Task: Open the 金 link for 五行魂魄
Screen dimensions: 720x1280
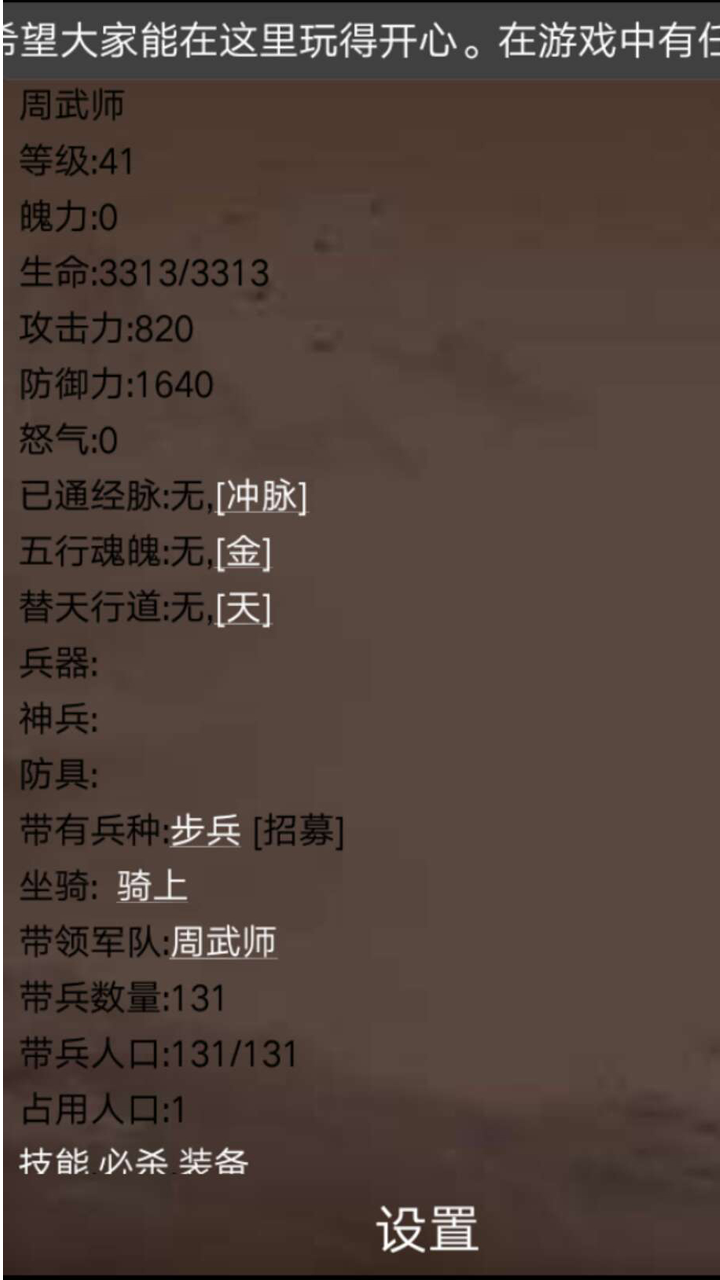Action: (x=243, y=553)
